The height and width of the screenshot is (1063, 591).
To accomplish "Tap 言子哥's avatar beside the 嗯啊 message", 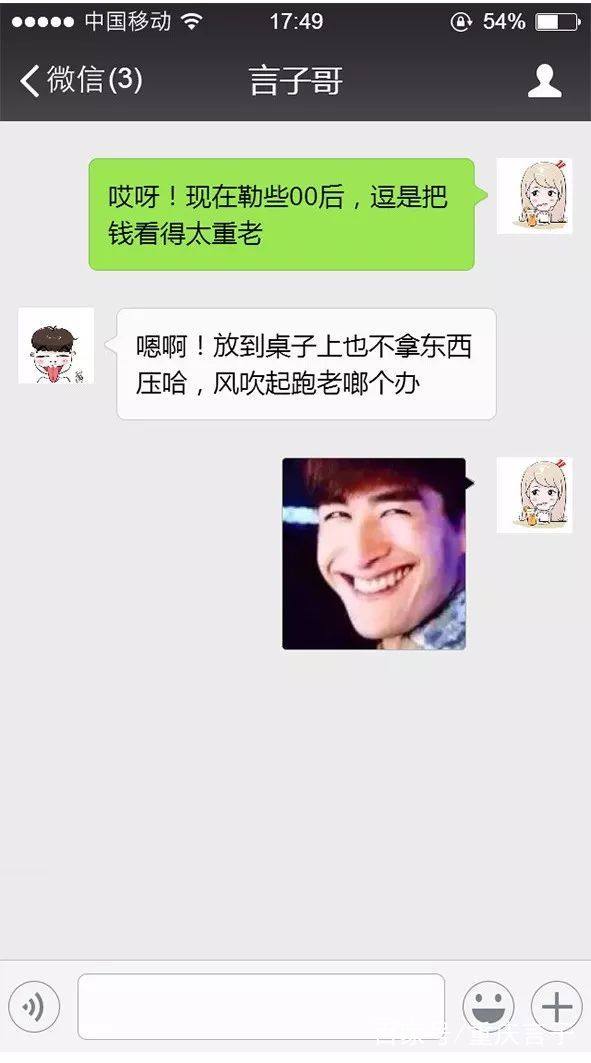I will click(x=56, y=346).
